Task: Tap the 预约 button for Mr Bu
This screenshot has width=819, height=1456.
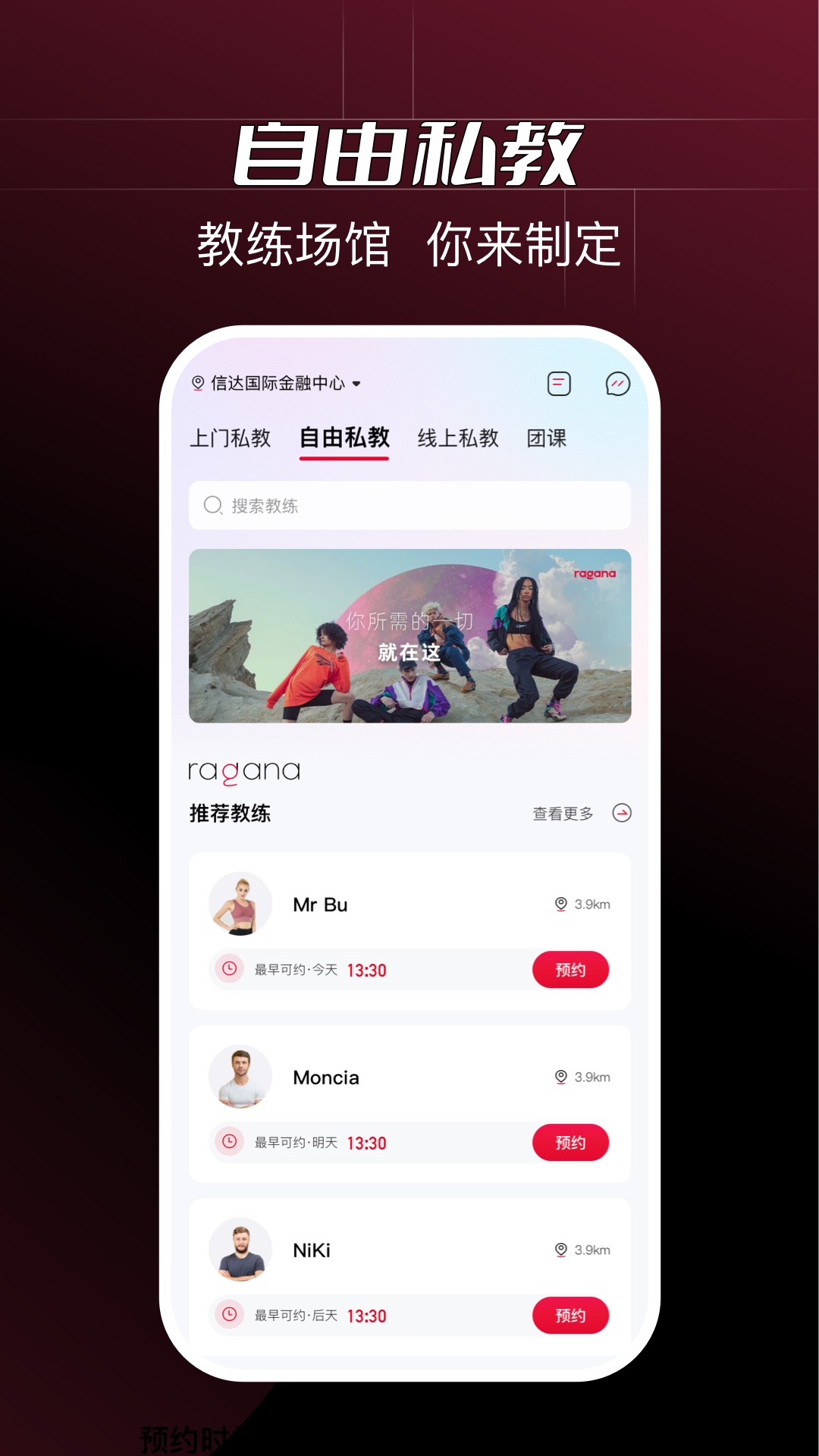Action: [571, 969]
